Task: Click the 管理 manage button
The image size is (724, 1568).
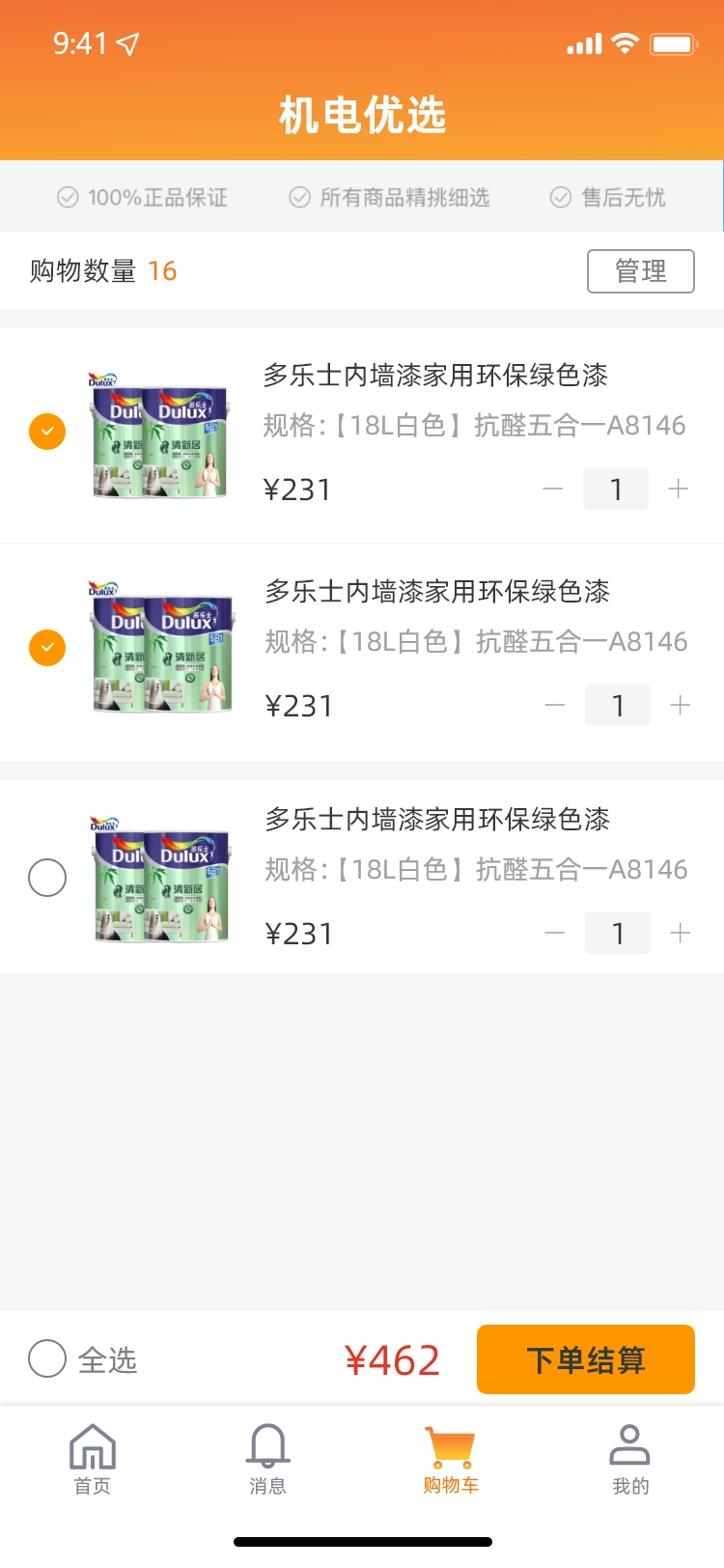Action: 640,270
